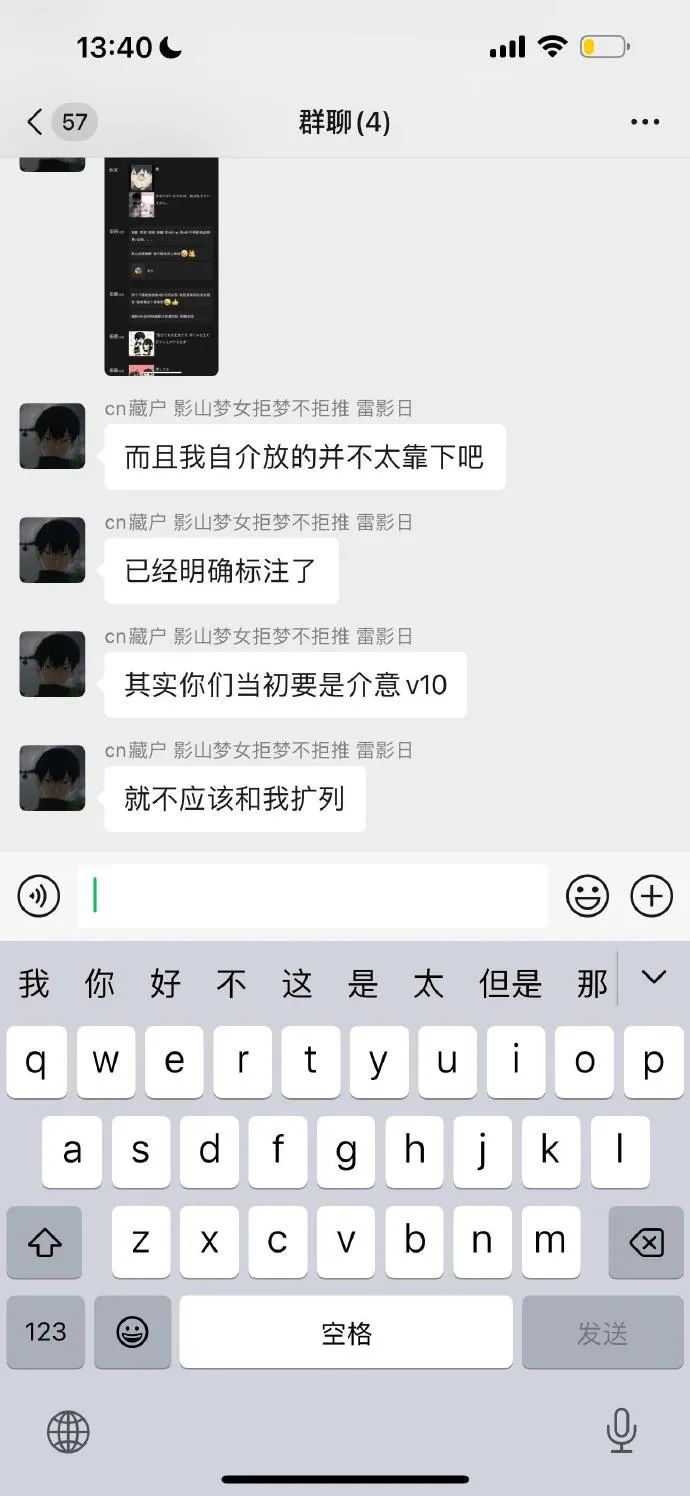Open the plus attachment menu

[x=651, y=896]
